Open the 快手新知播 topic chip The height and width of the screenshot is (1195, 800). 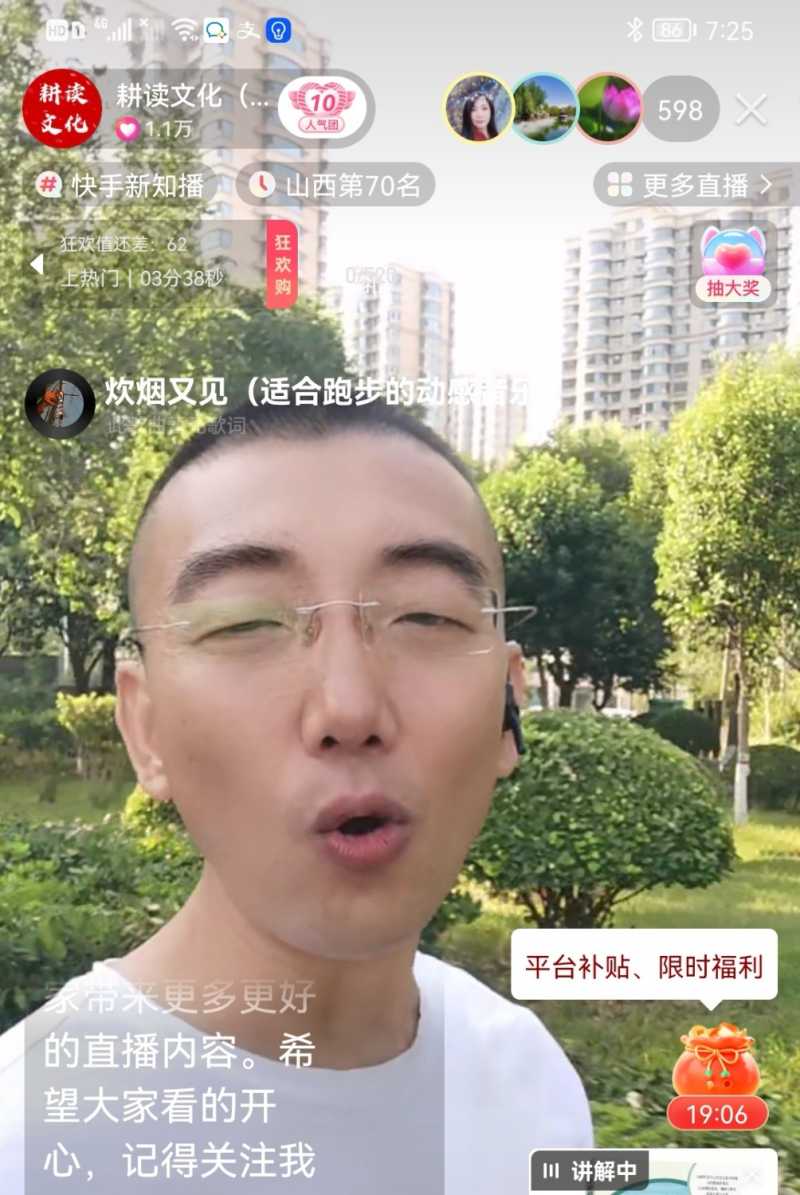pos(122,185)
